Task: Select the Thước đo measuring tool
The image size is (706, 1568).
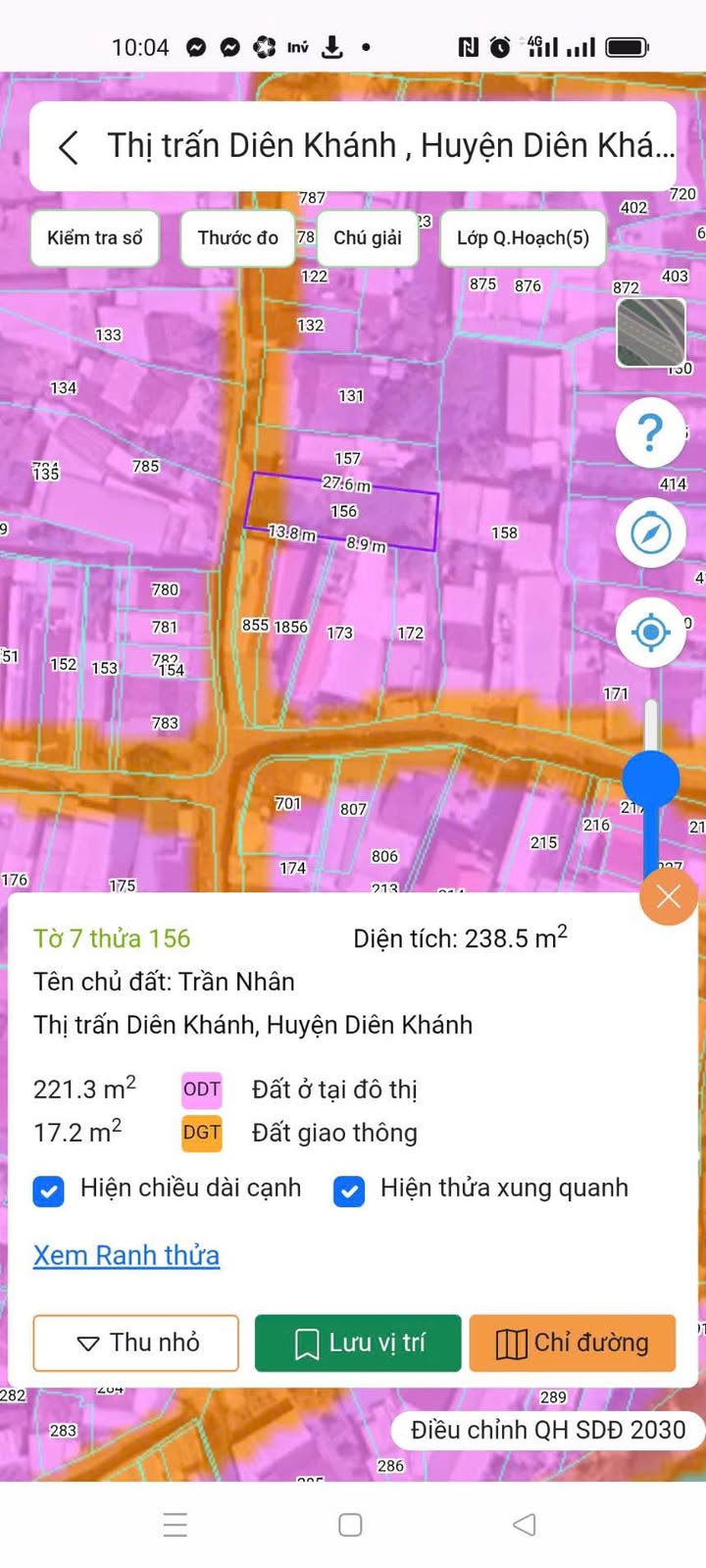Action: (x=237, y=238)
